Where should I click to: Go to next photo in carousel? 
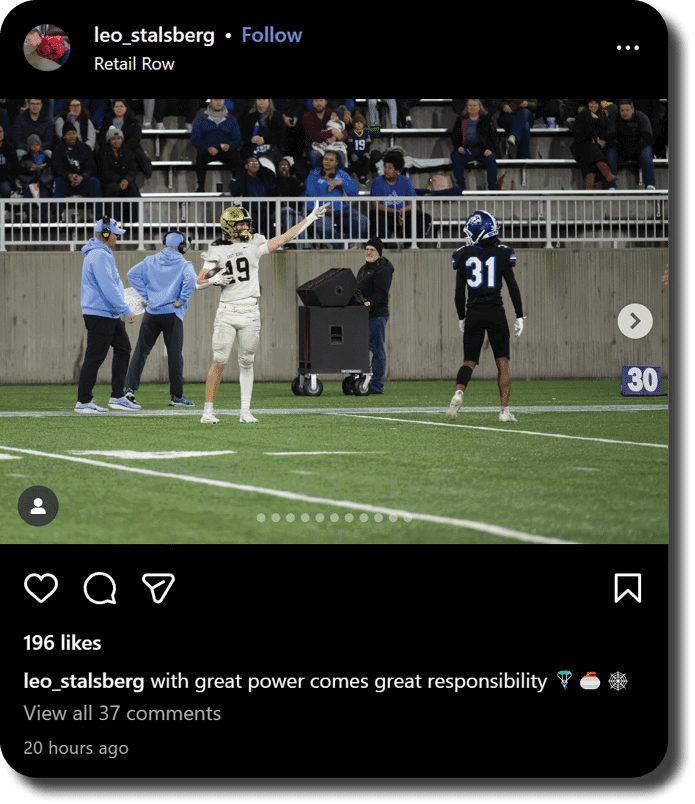[x=635, y=321]
